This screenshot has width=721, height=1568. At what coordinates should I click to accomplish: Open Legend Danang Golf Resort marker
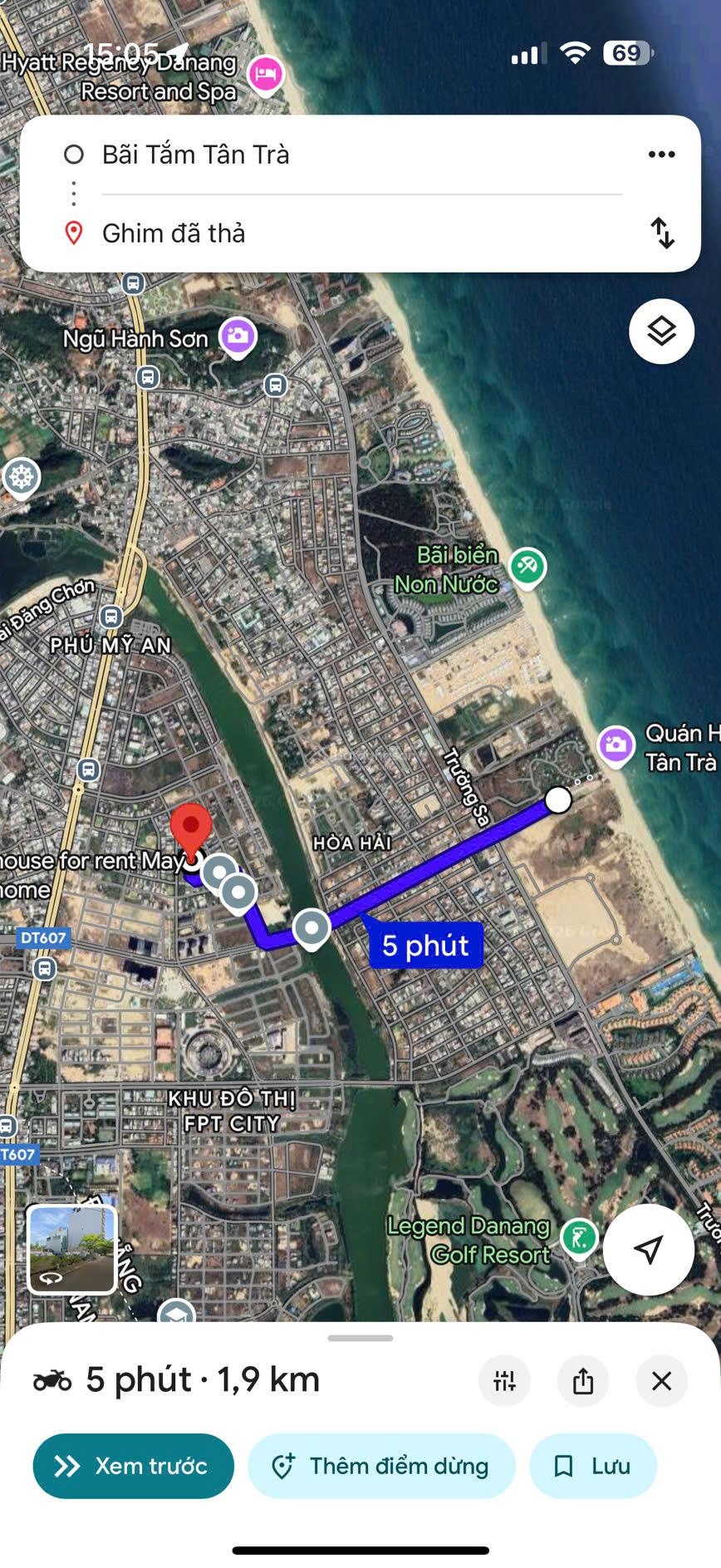coord(579,1239)
